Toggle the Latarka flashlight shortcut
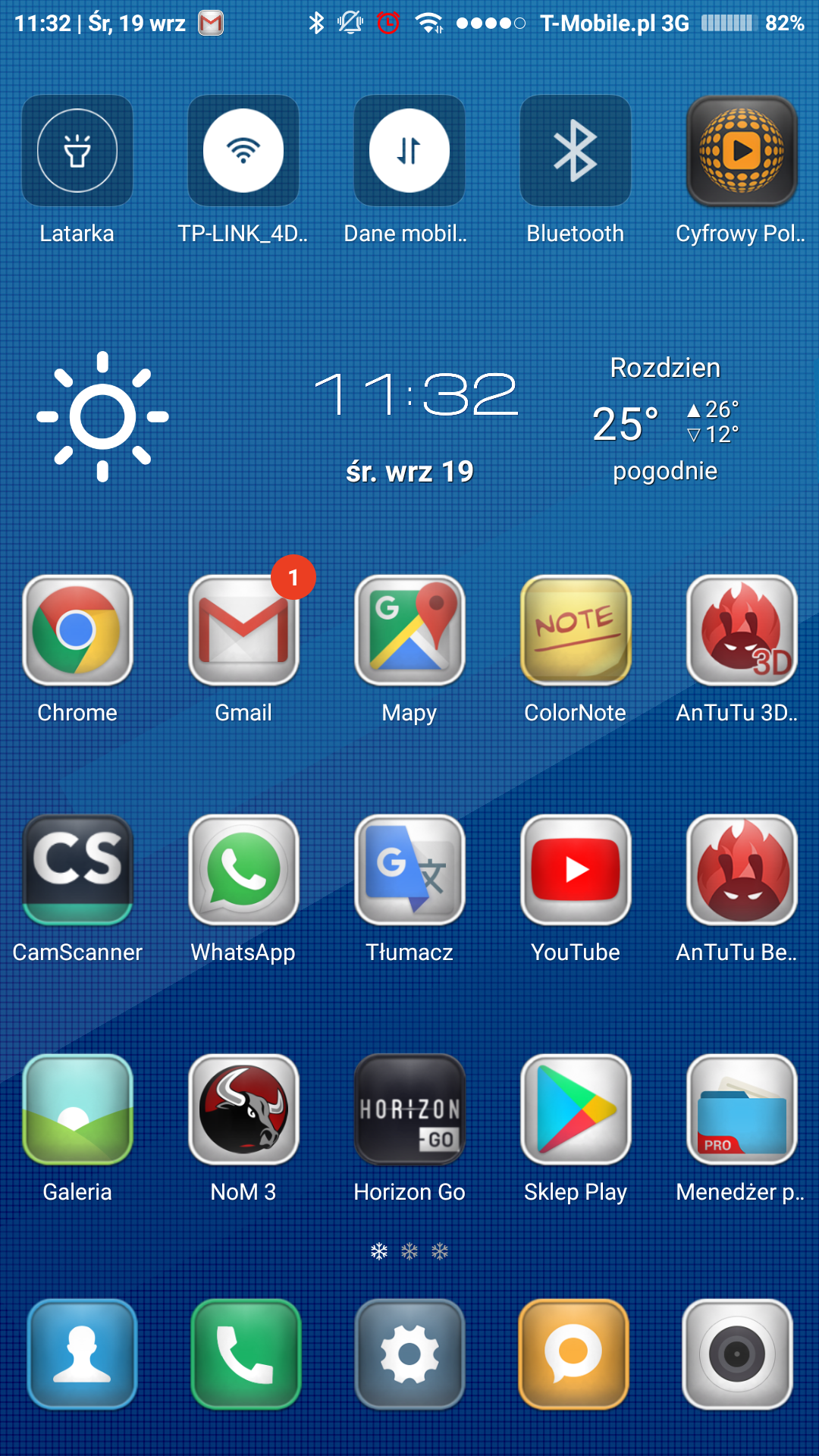This screenshot has width=819, height=1456. (x=77, y=151)
